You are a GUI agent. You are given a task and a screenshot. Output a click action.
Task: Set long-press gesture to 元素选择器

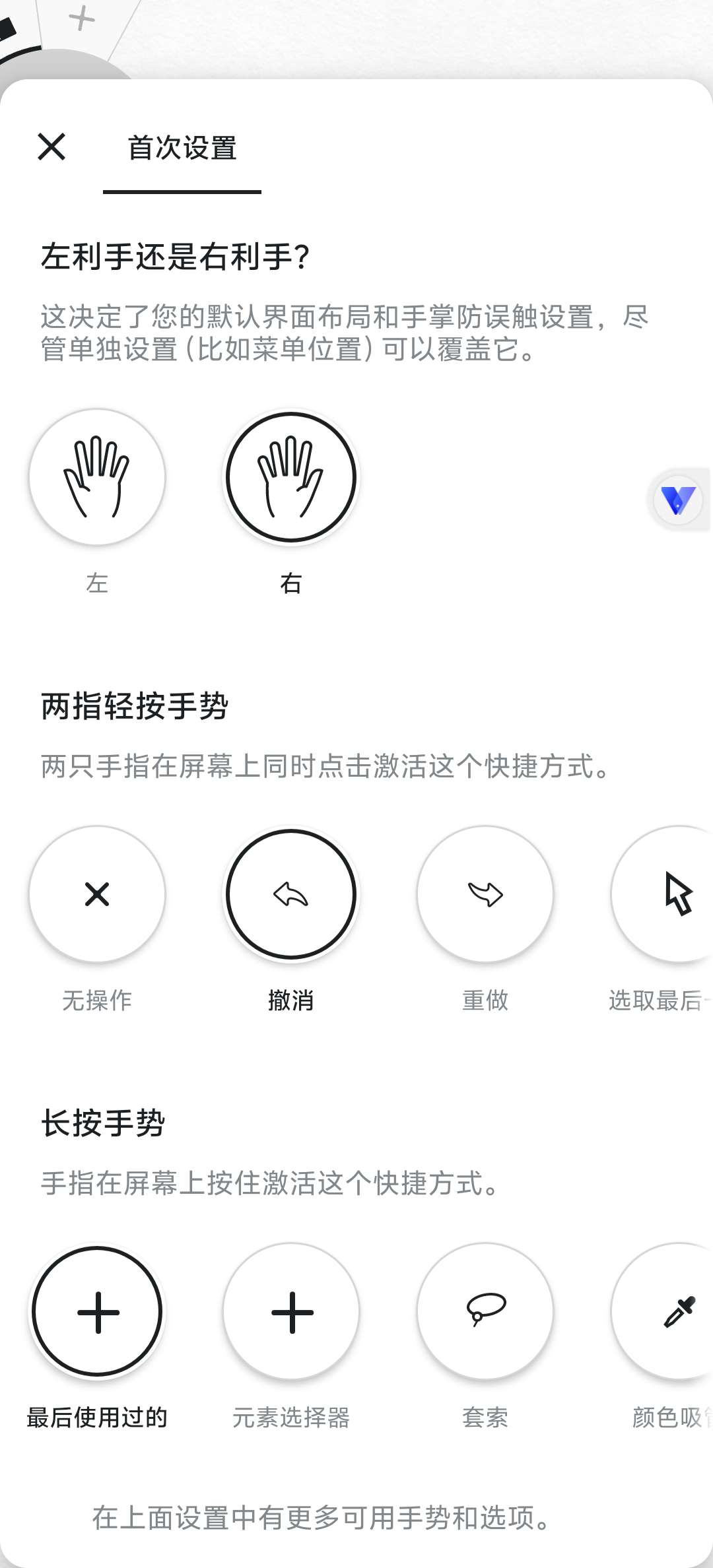[291, 1311]
